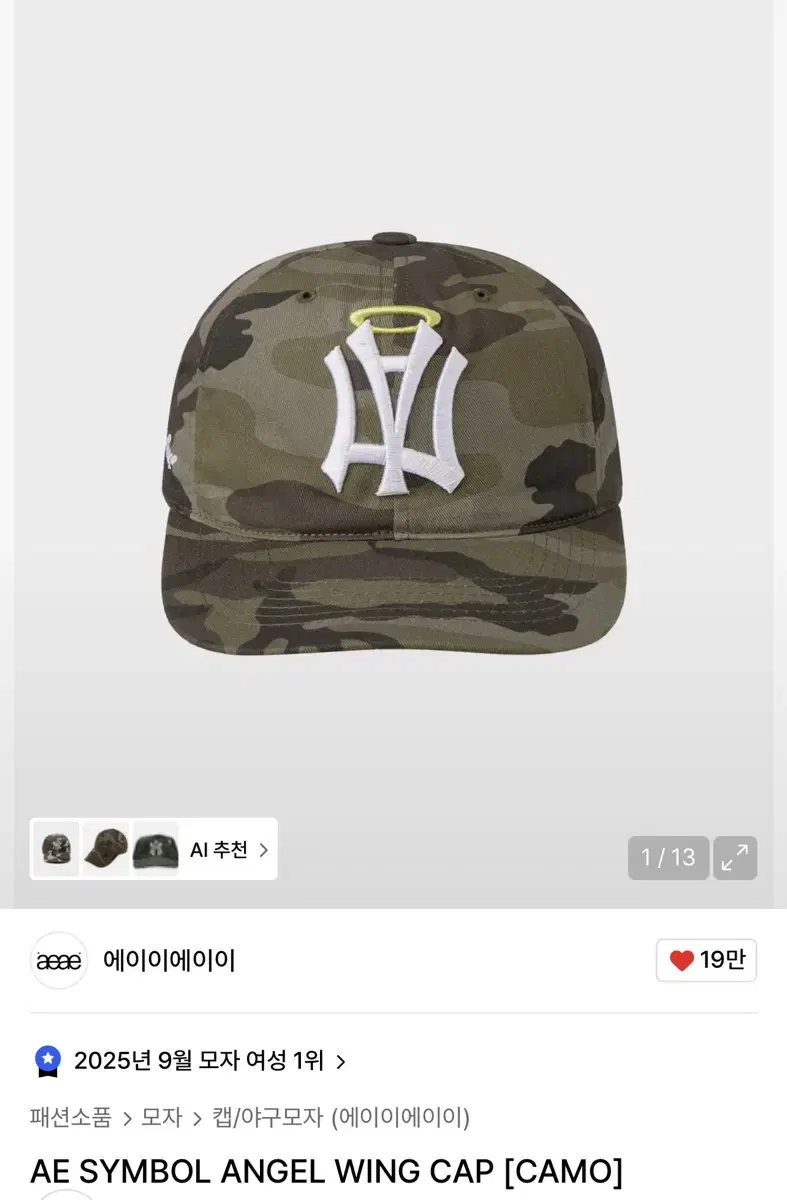Visit seller 에이이에이이 store page
Image resolution: width=787 pixels, height=1200 pixels.
click(170, 961)
